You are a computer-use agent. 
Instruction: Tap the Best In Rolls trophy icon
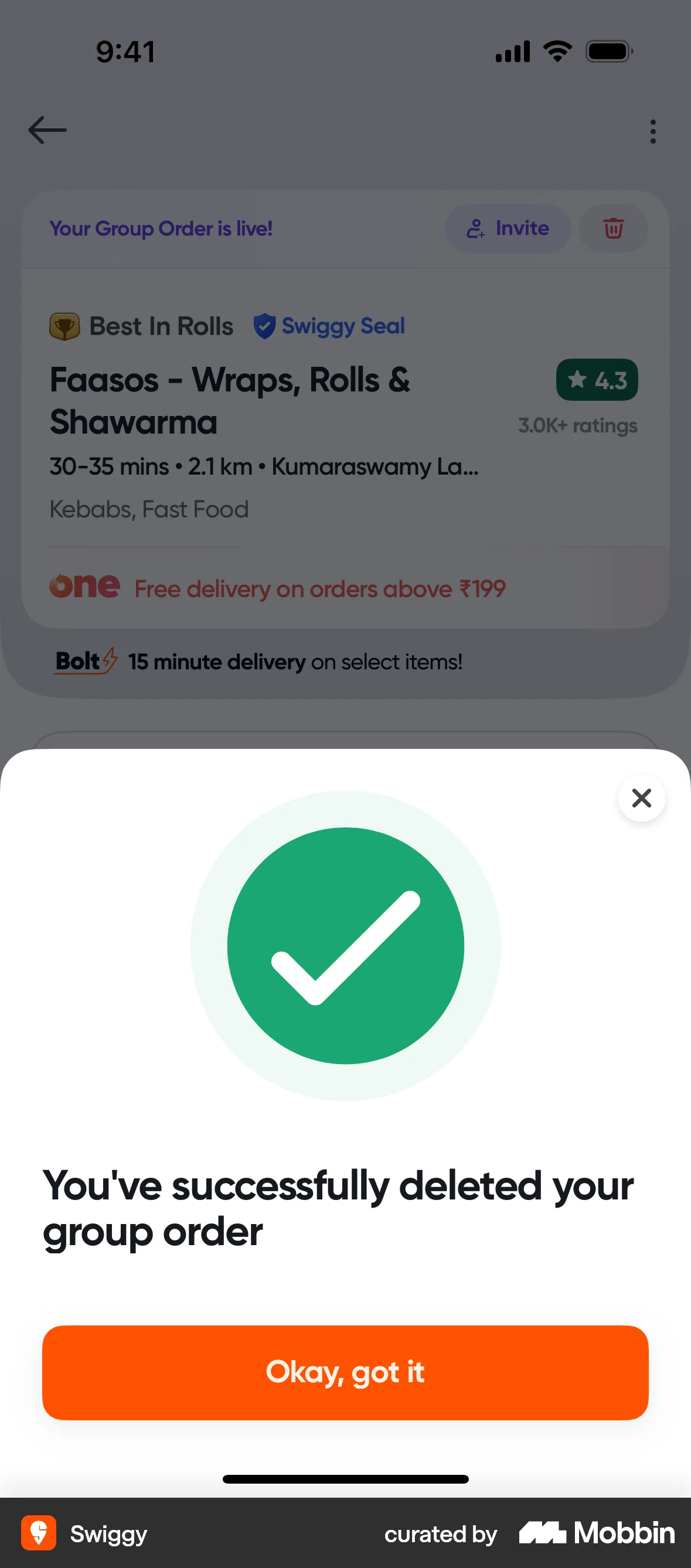tap(64, 325)
